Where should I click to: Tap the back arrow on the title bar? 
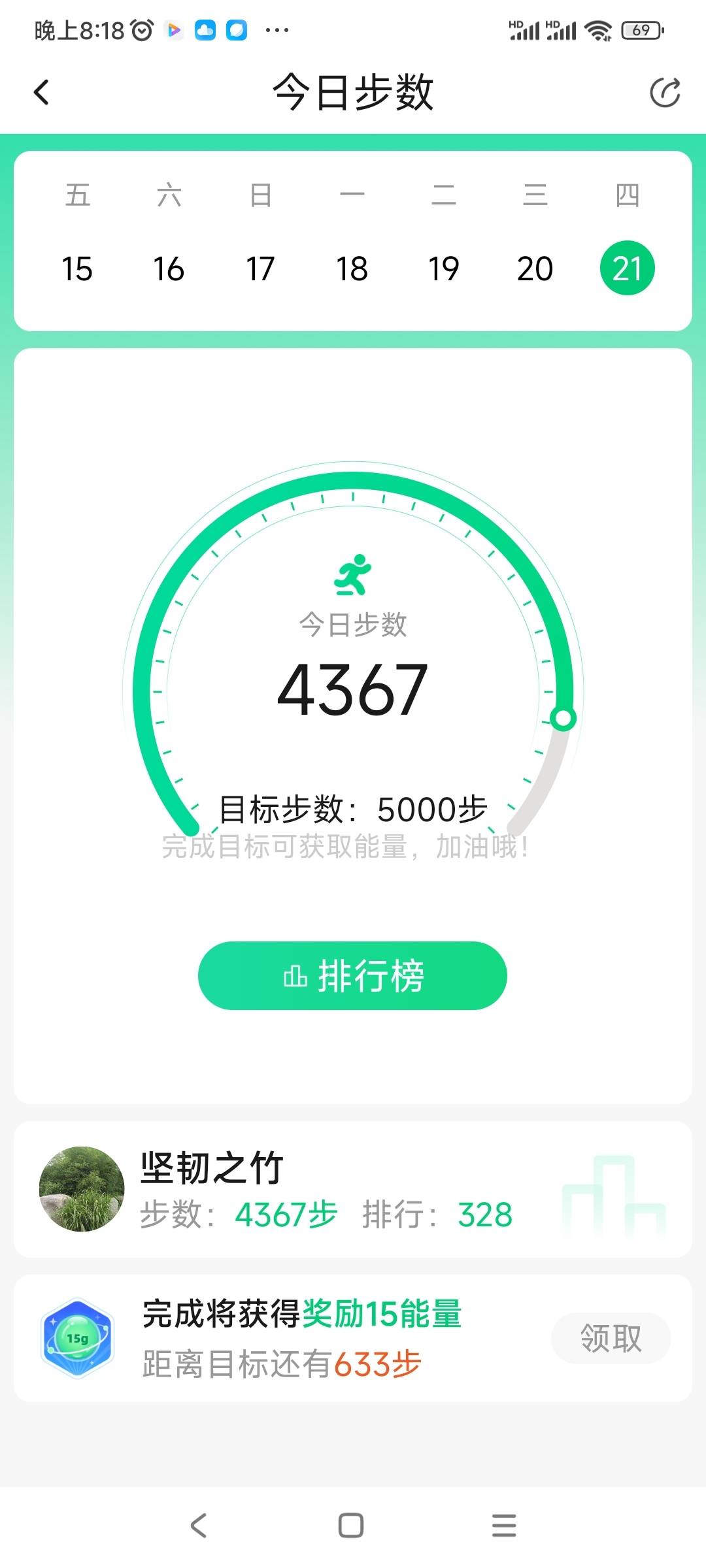coord(42,91)
